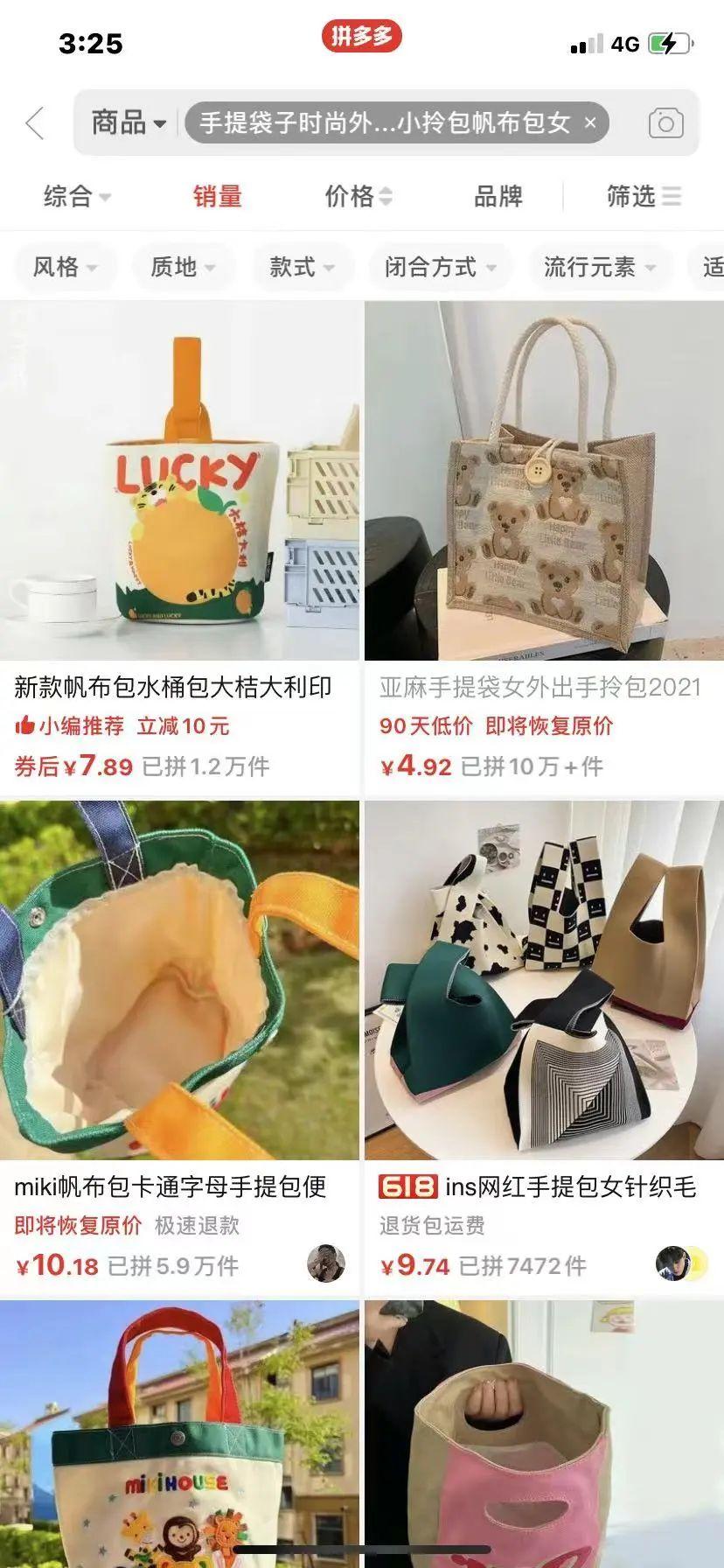Viewport: 724px width, 1568px height.
Task: Expand the 闭合方式 filter chip
Action: [440, 267]
